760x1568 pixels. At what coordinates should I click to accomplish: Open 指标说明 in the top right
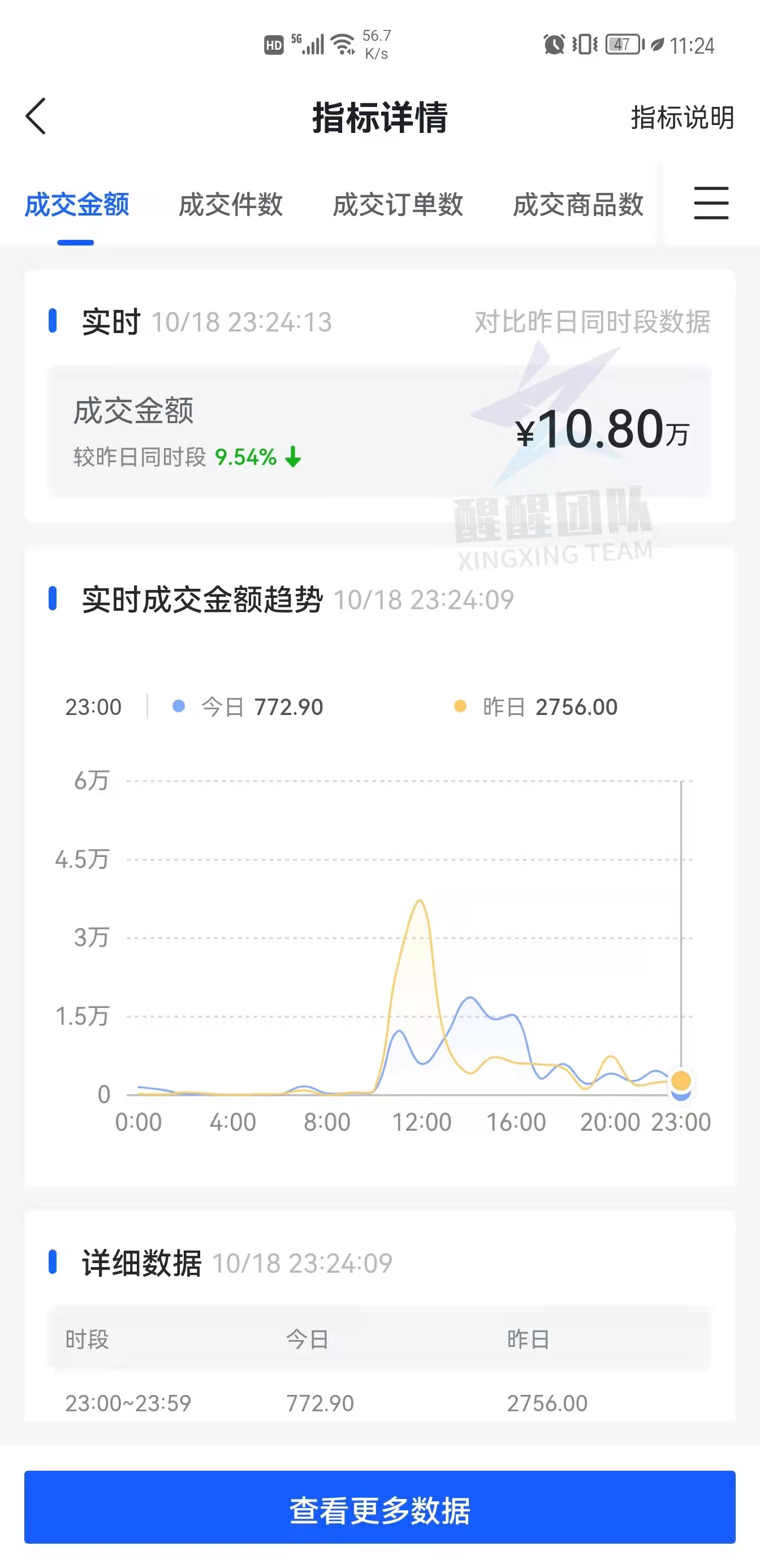[683, 119]
